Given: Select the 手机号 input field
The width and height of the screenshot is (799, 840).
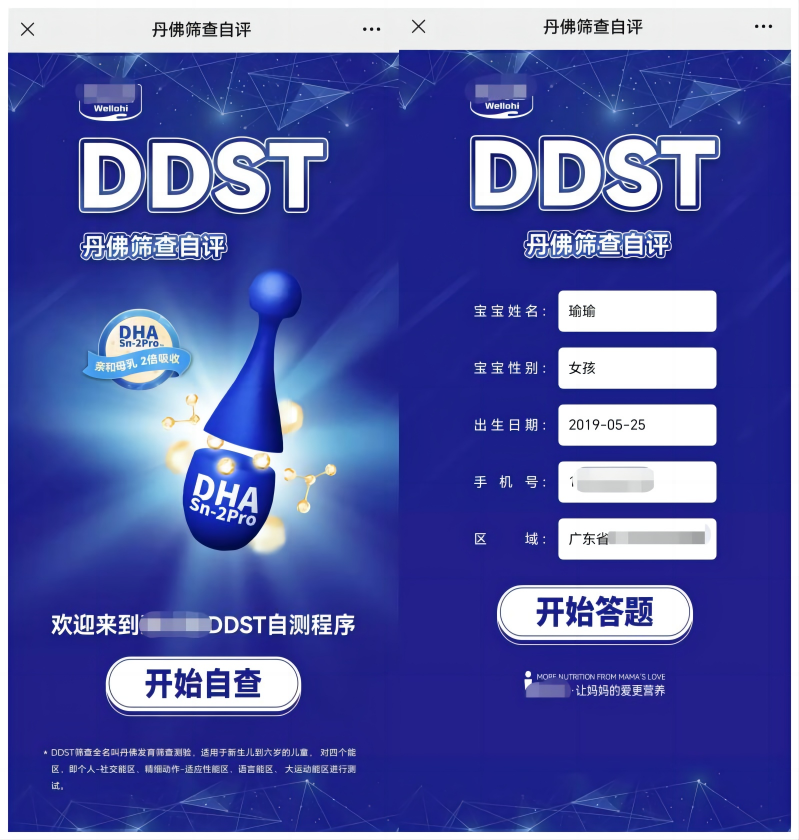Looking at the screenshot, I should pos(637,482).
